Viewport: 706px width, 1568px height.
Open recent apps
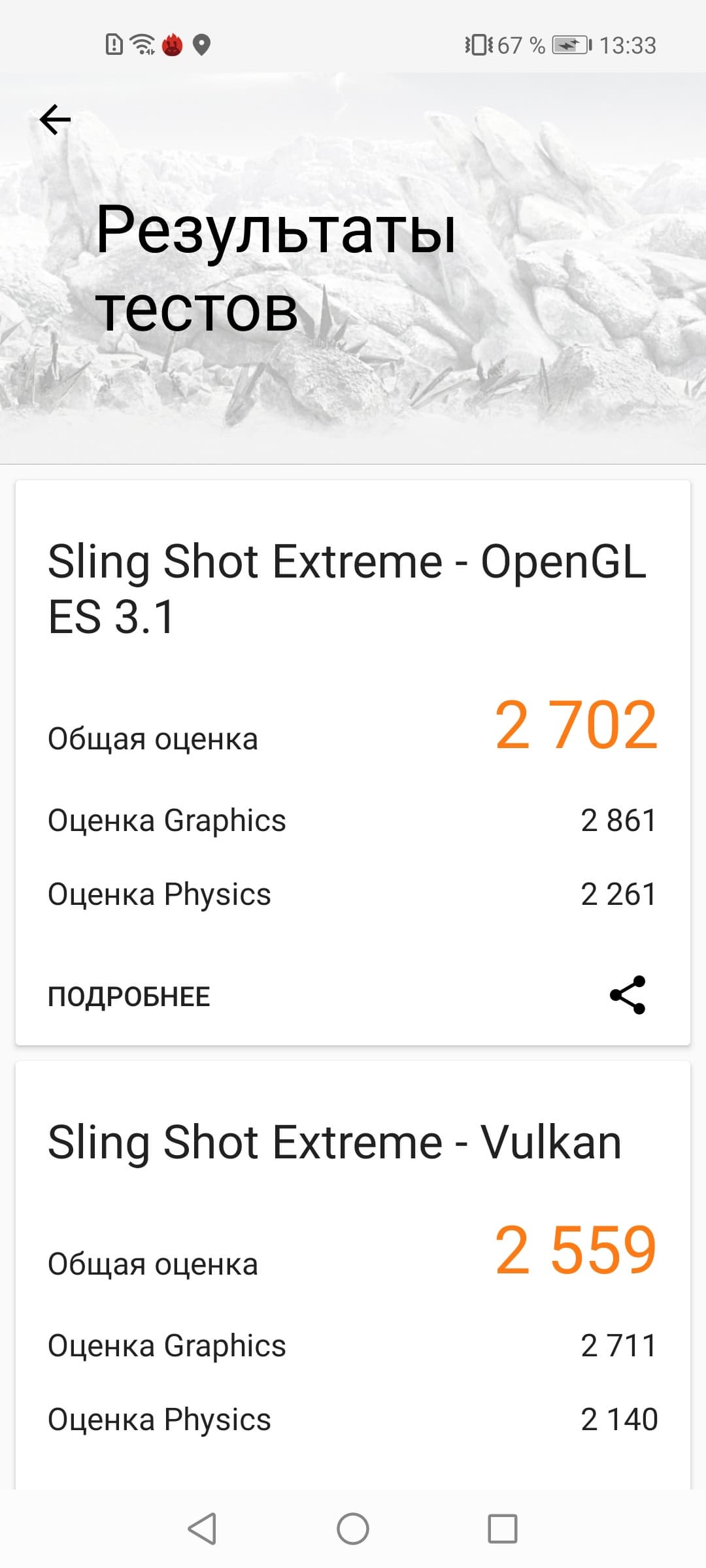click(x=503, y=1529)
